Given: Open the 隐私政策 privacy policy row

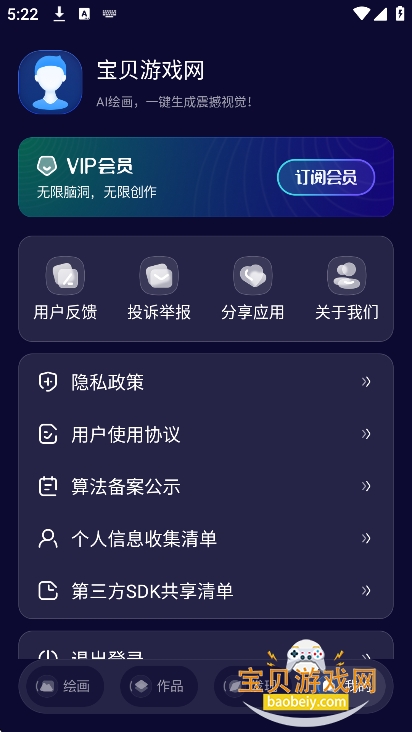Looking at the screenshot, I should (x=206, y=382).
